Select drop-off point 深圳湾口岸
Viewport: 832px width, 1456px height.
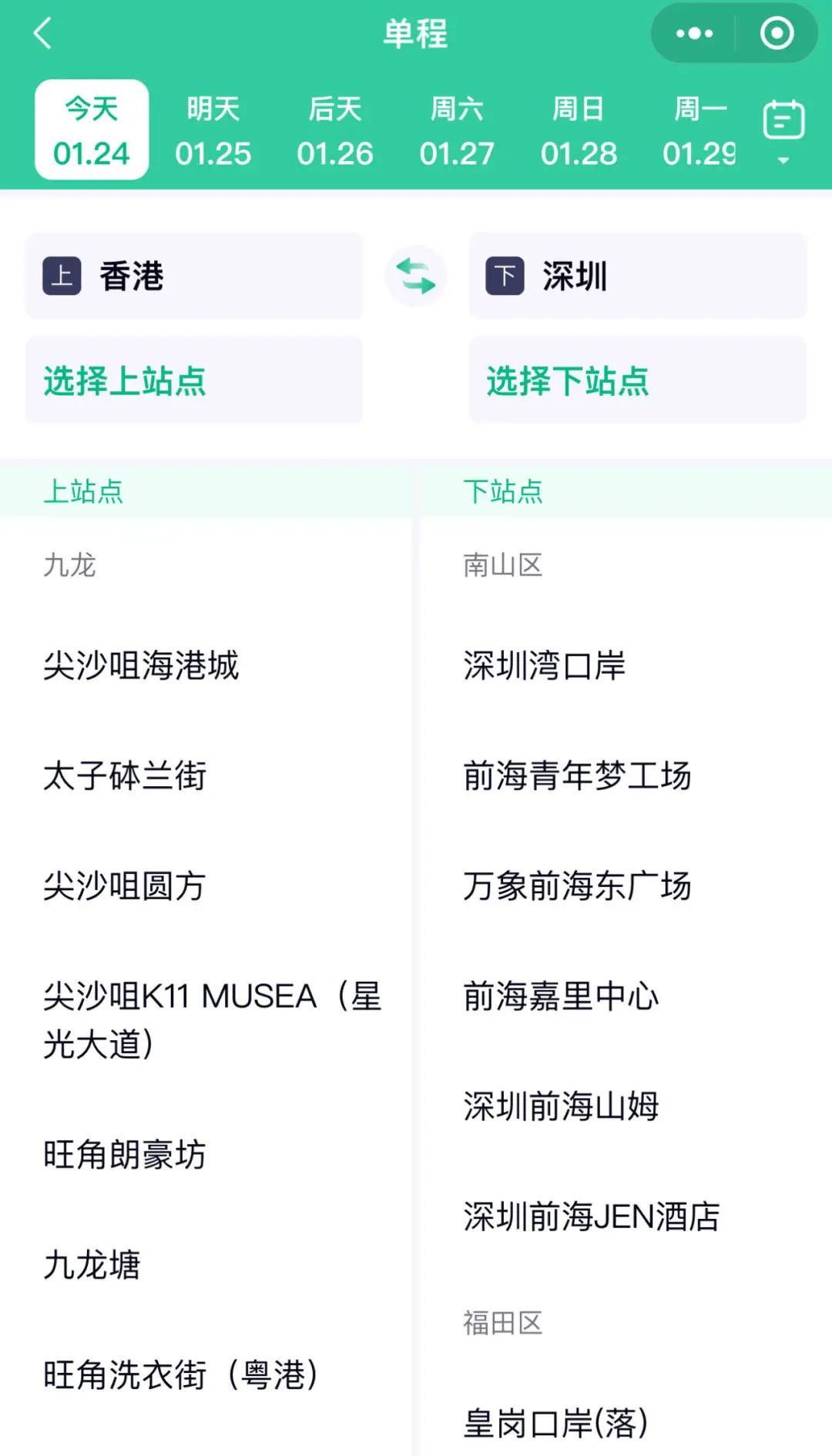pos(545,665)
